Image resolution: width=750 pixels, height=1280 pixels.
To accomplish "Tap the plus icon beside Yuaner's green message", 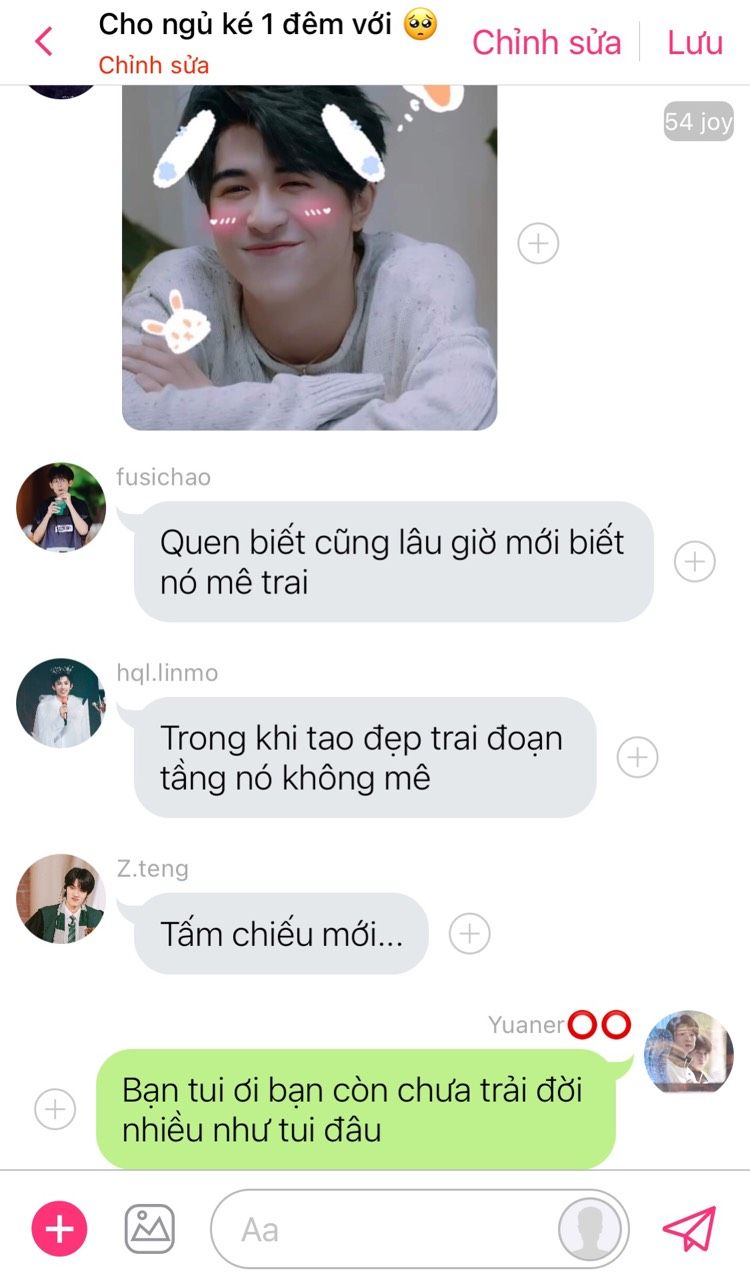I will point(55,1109).
